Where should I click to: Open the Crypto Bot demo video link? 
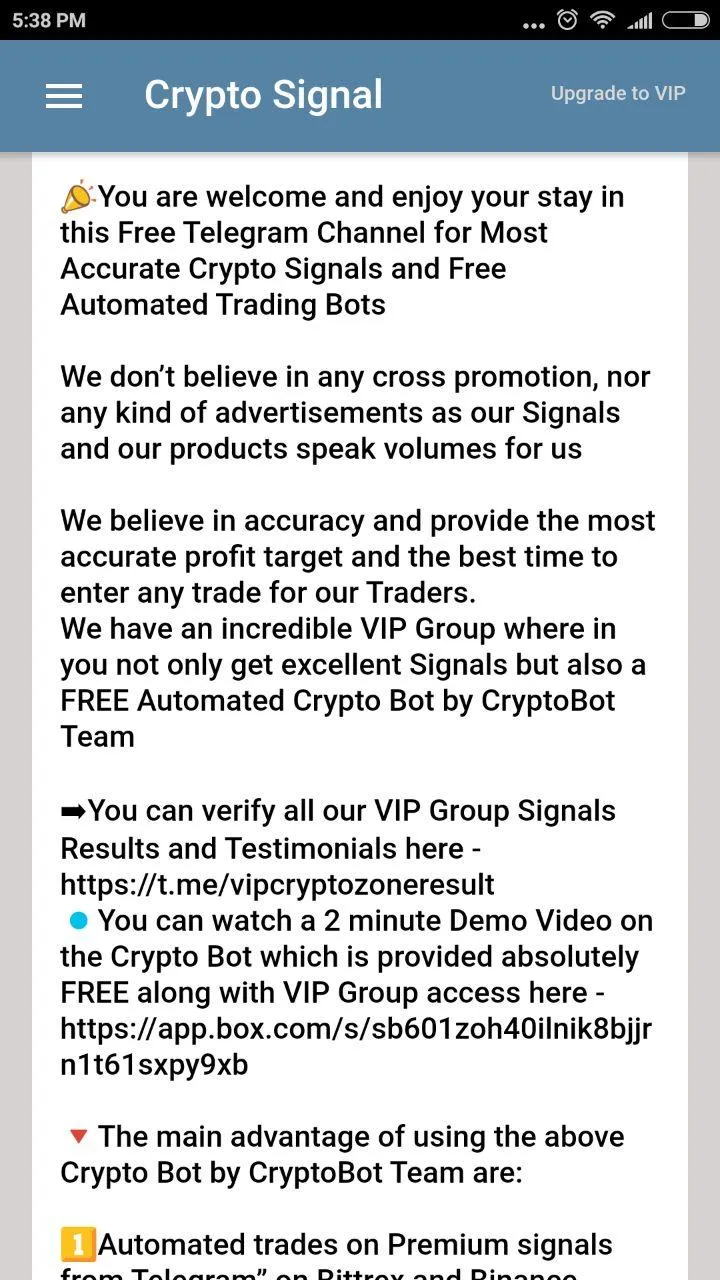tap(355, 1028)
